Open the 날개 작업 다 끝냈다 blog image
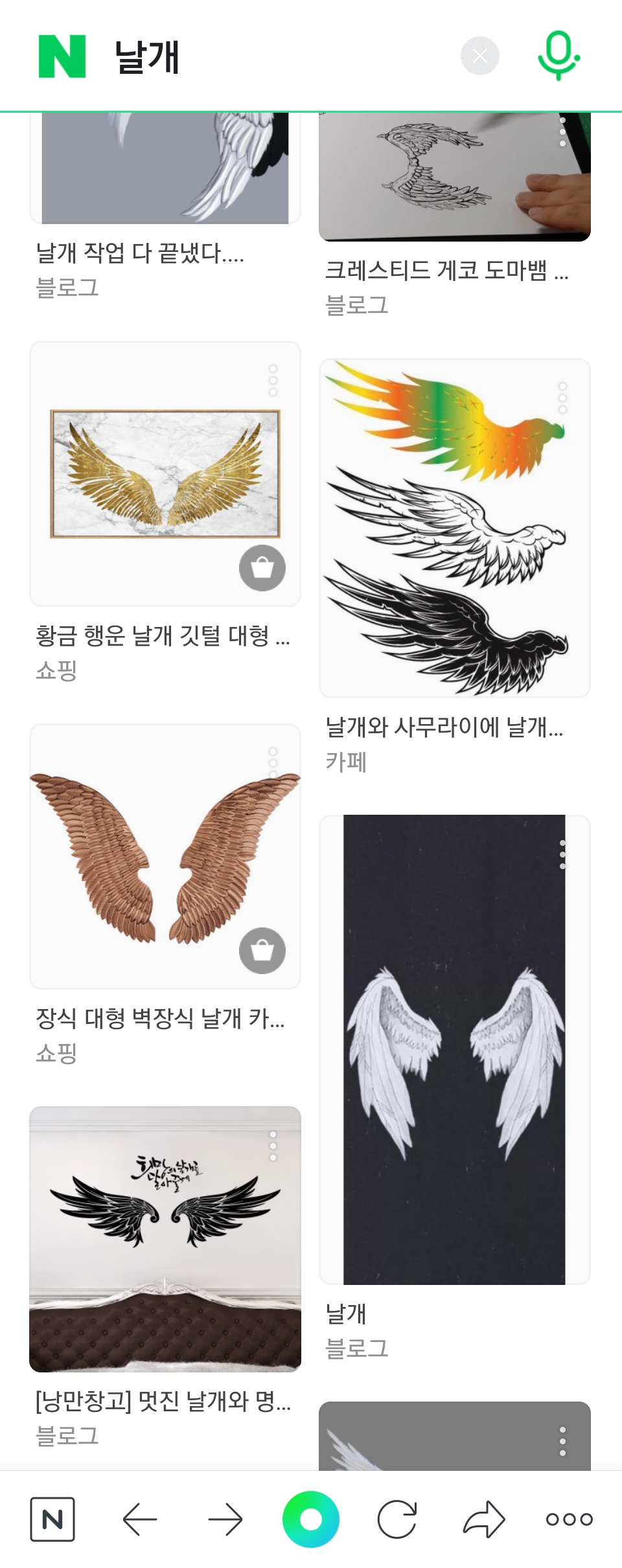The image size is (622, 1568). coord(165,168)
